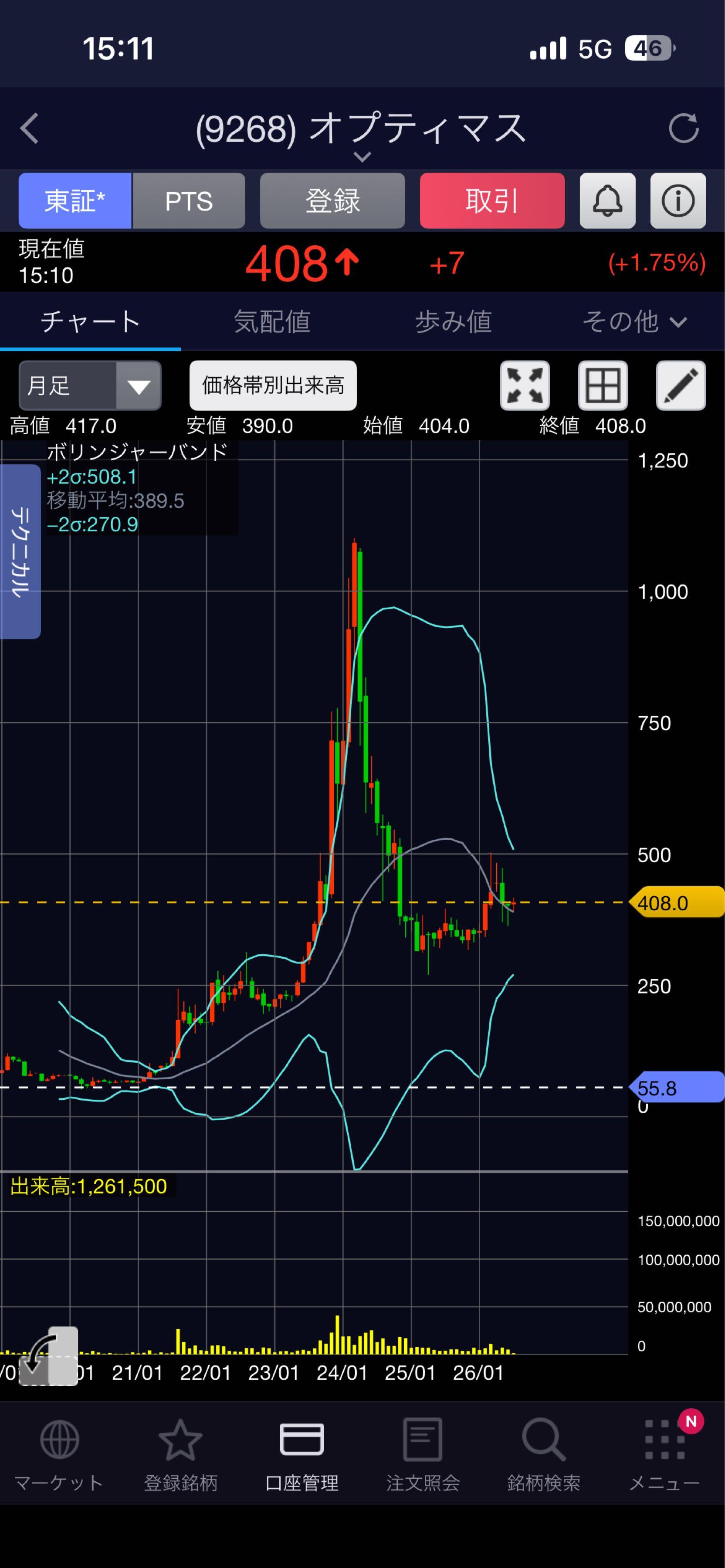Screen dimensions: 725x1568
Task: Tap the 価格帯別出来高 button
Action: (x=273, y=385)
